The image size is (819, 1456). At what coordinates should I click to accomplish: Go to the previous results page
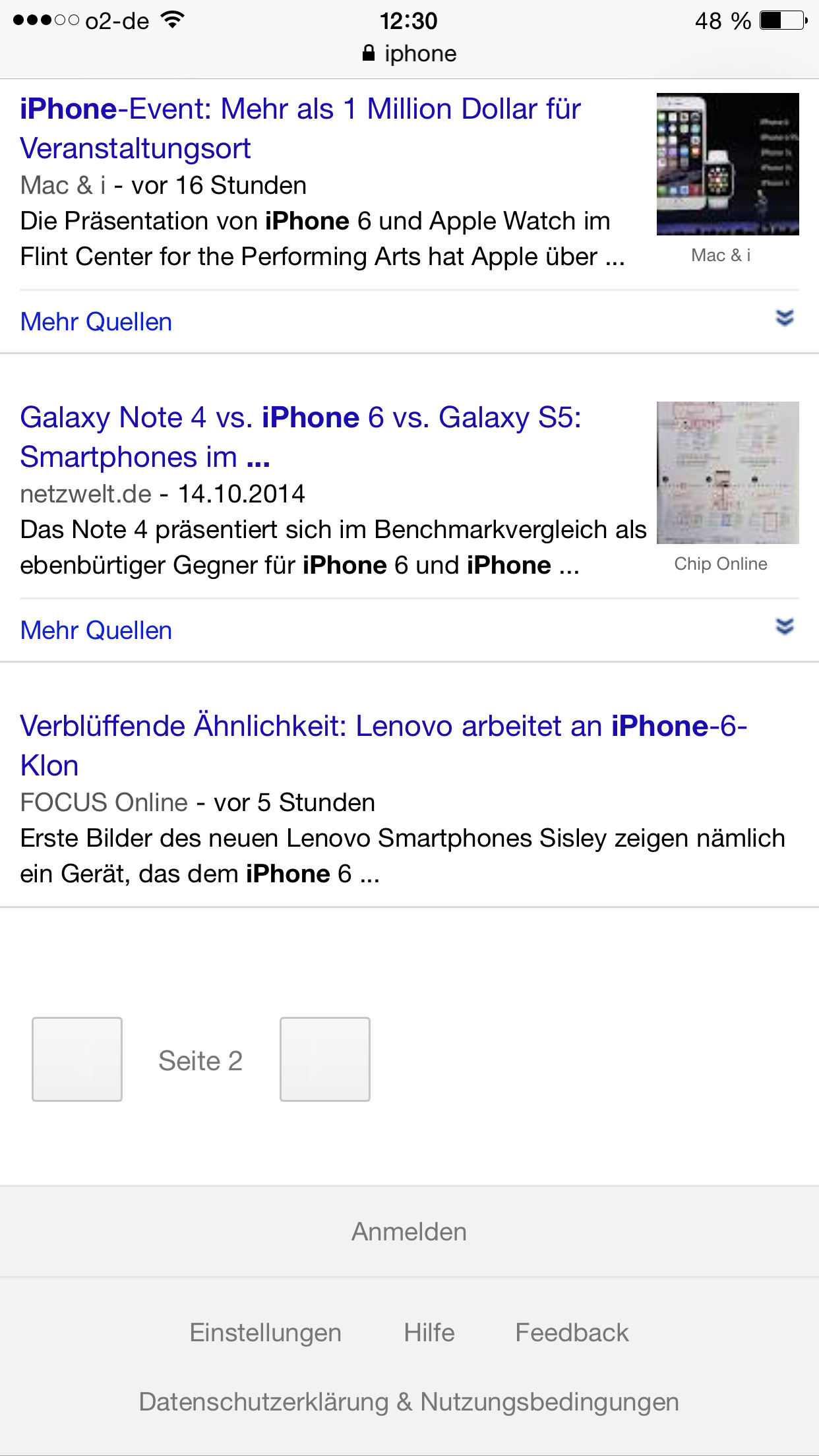click(77, 1059)
